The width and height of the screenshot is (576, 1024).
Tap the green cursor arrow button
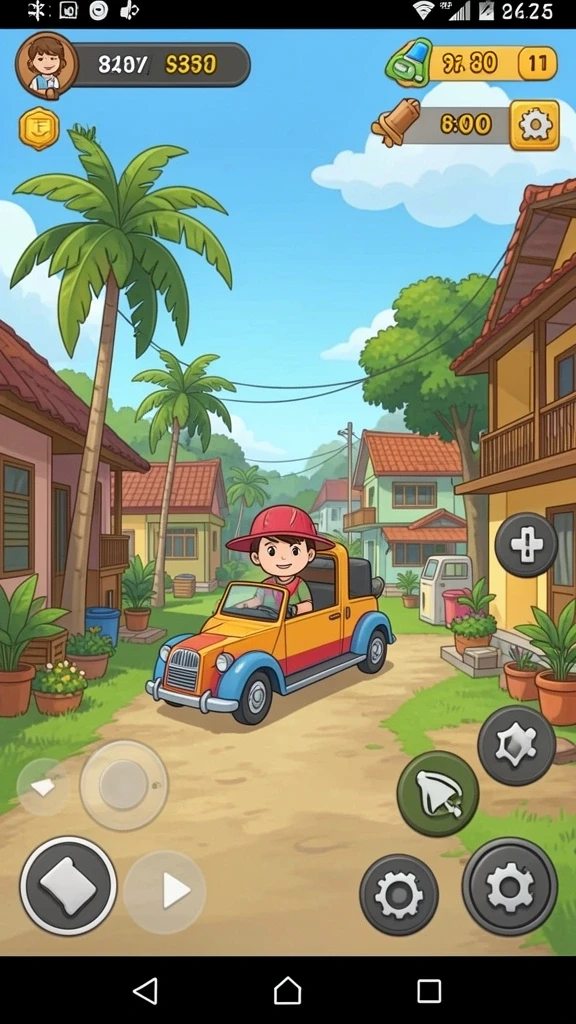(438, 793)
